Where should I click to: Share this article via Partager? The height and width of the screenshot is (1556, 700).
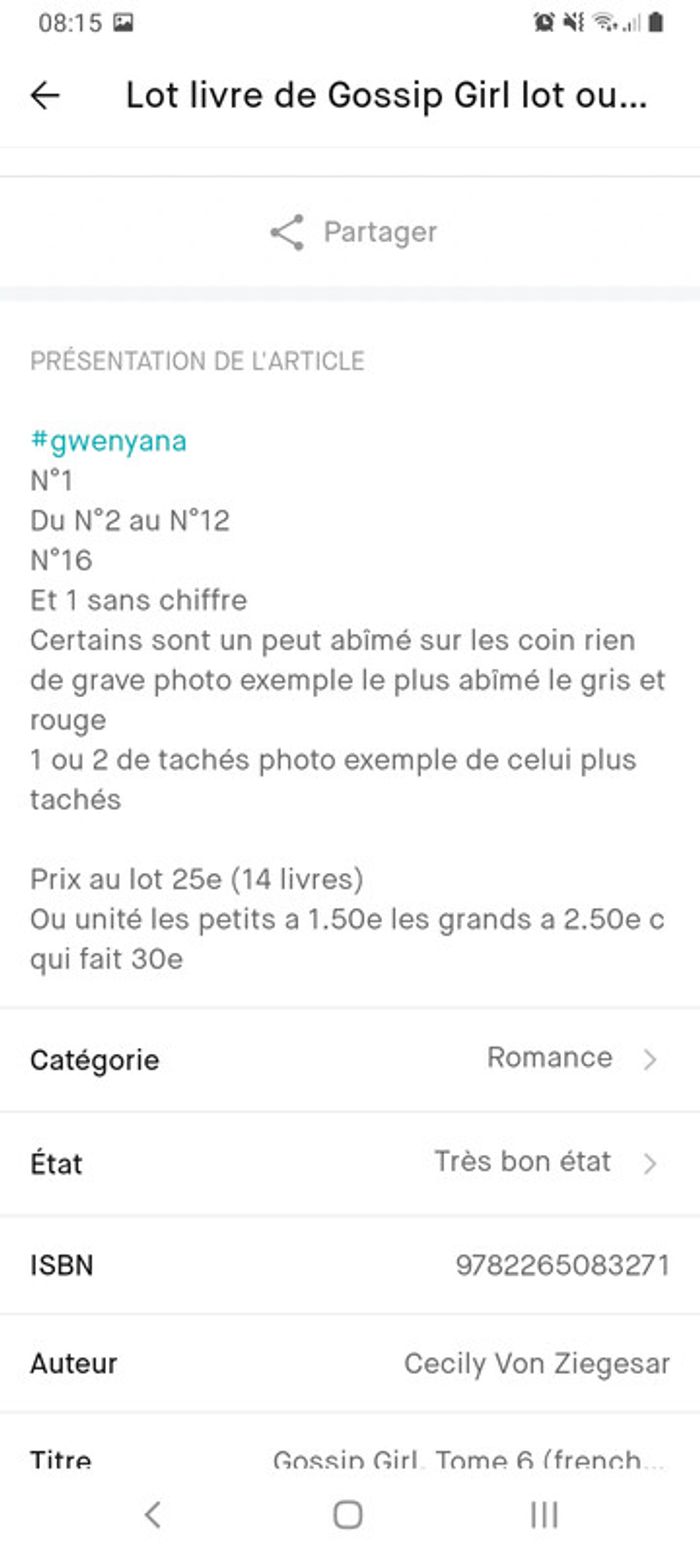pyautogui.click(x=353, y=232)
